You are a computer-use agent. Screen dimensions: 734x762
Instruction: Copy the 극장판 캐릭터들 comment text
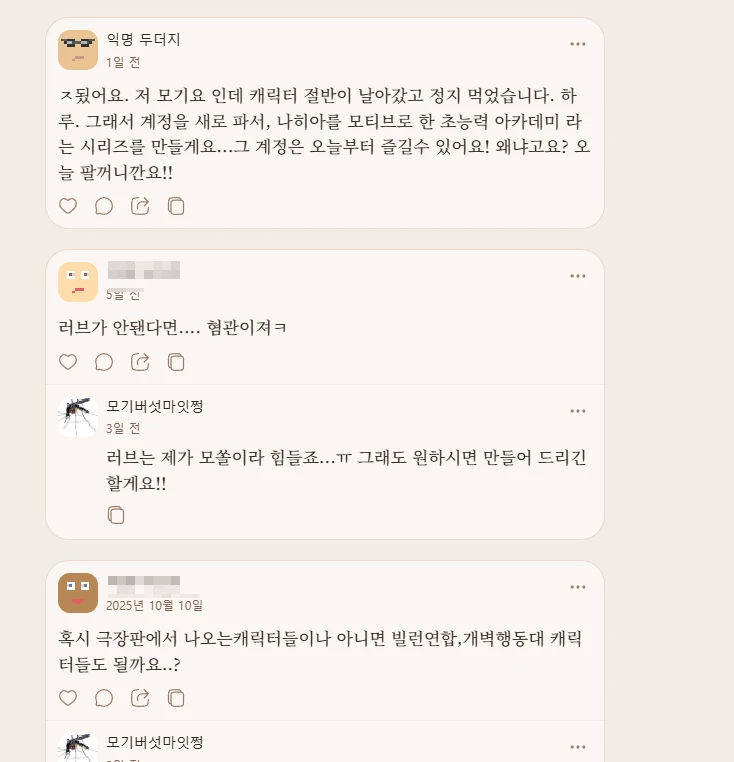pyautogui.click(x=176, y=697)
